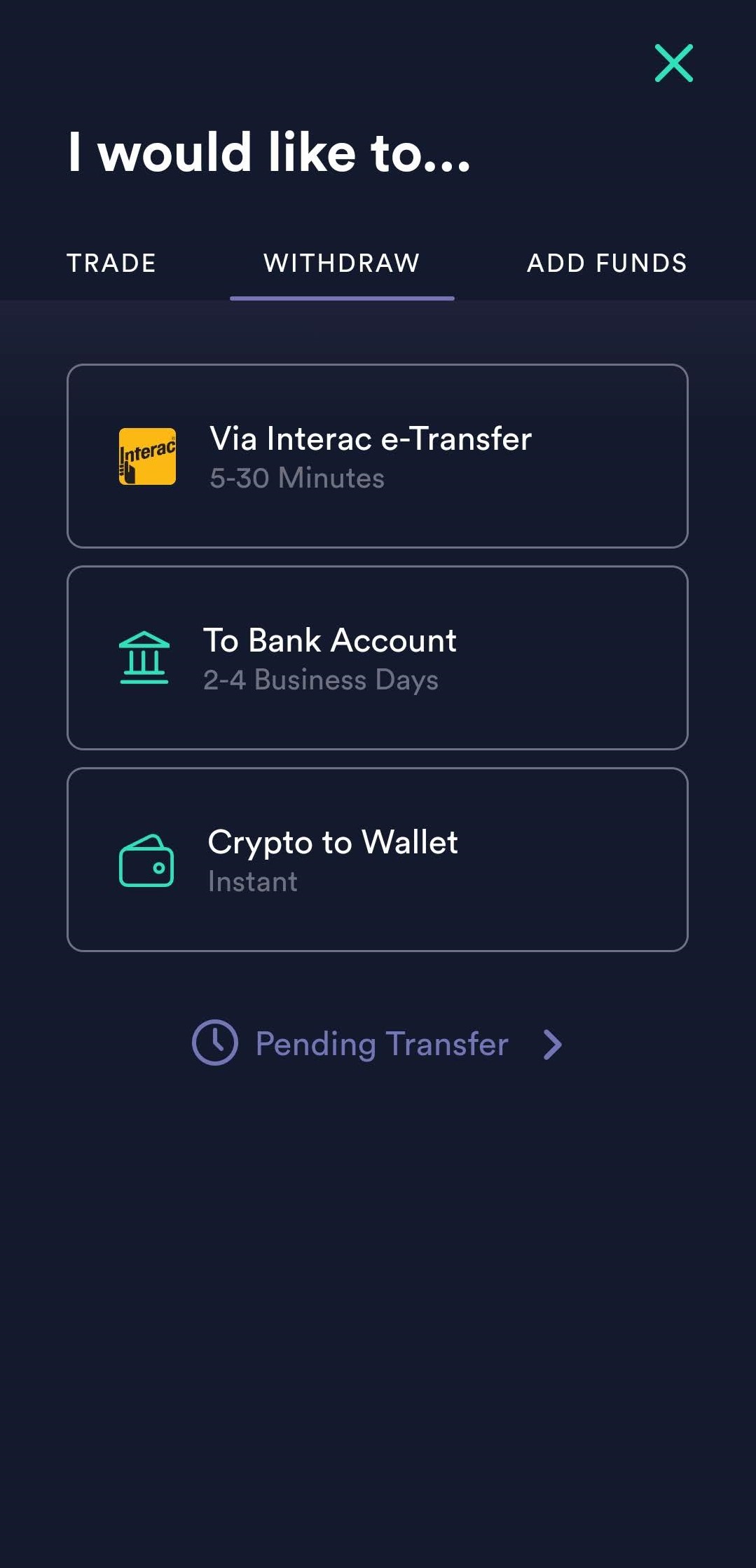Choose To Bank Account withdrawal
756x1568 pixels.
pyautogui.click(x=378, y=658)
